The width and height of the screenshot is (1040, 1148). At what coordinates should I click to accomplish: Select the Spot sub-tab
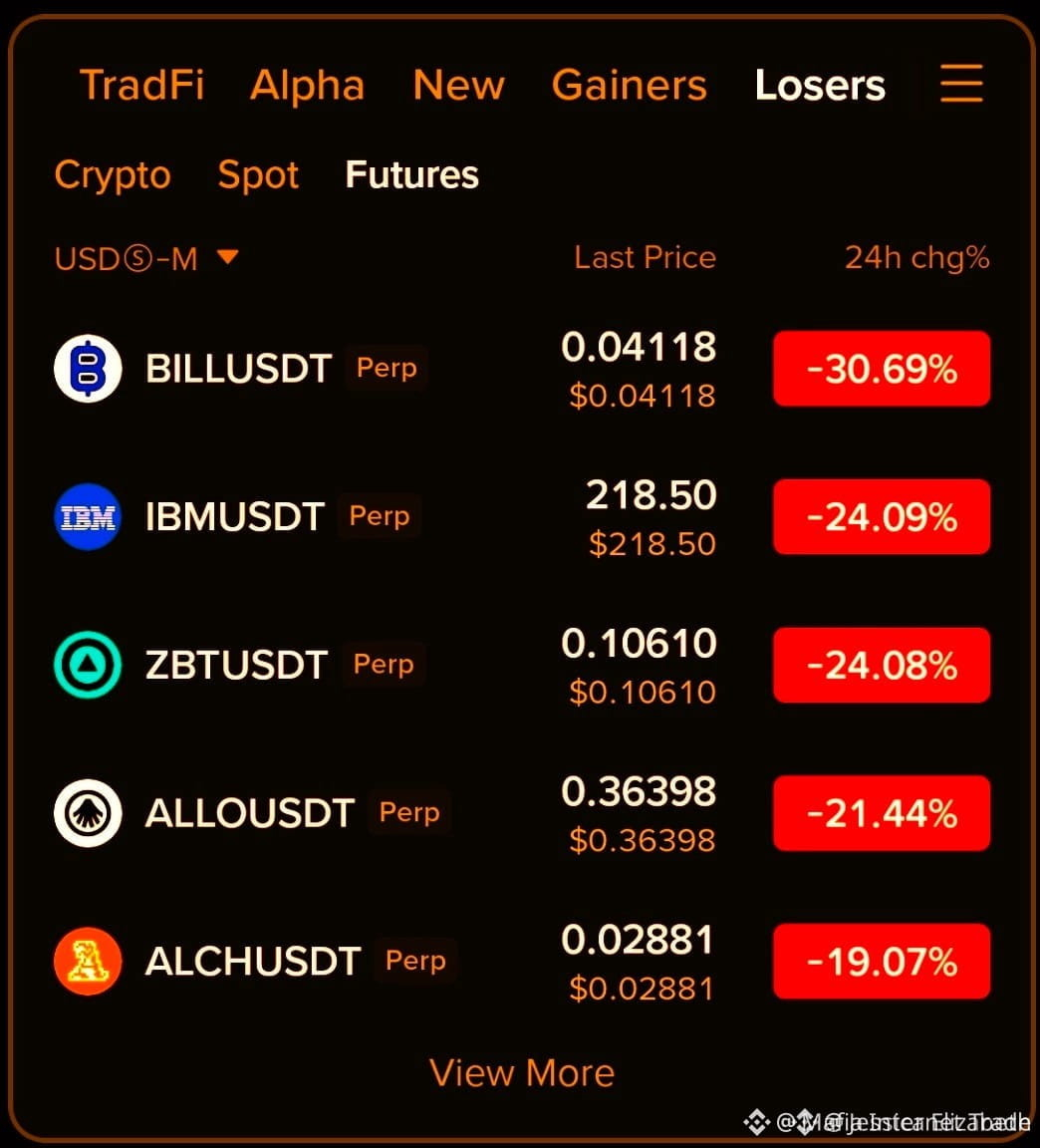258,176
